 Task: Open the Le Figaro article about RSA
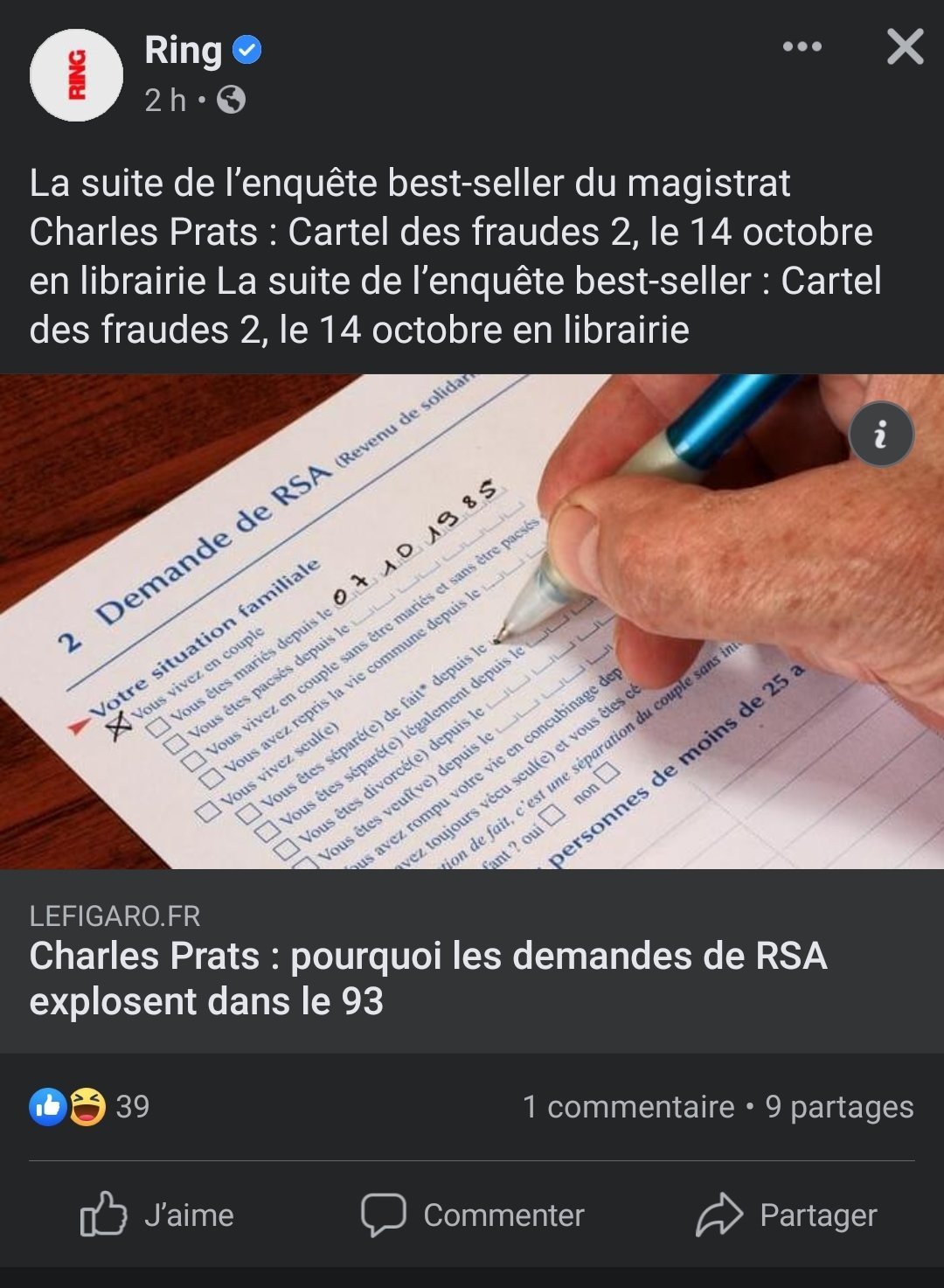pos(428,978)
